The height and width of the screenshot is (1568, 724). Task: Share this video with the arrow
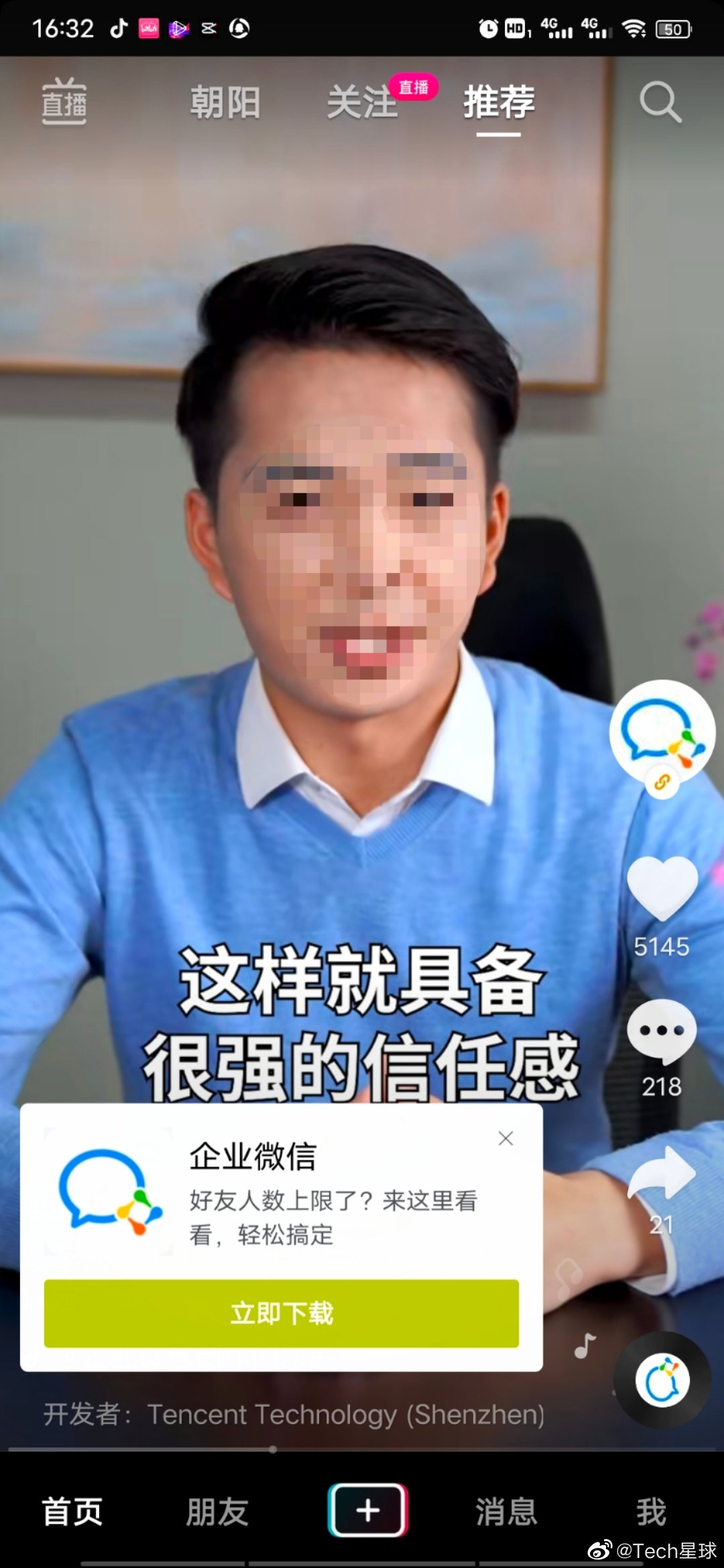[662, 1174]
